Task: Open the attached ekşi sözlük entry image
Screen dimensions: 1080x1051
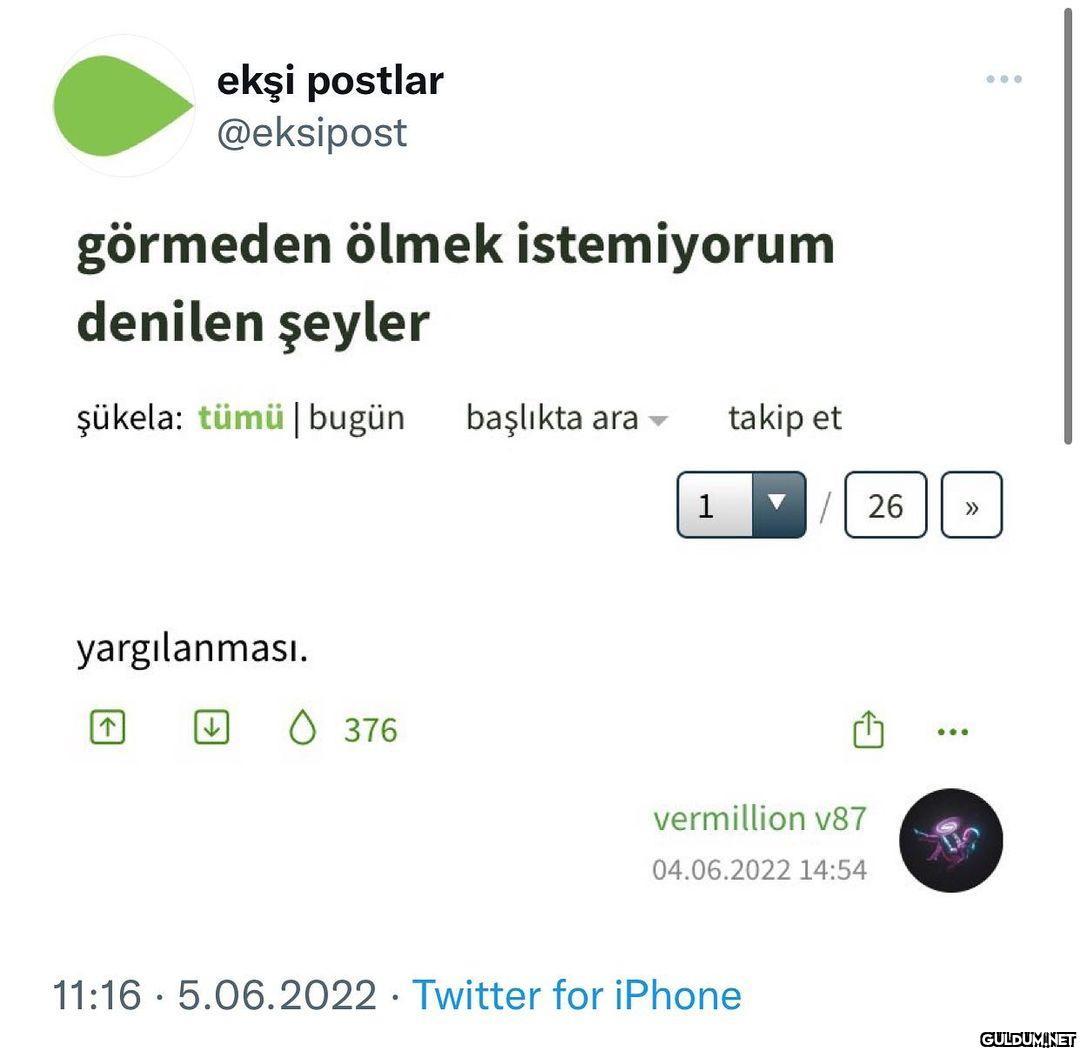Action: (540, 560)
